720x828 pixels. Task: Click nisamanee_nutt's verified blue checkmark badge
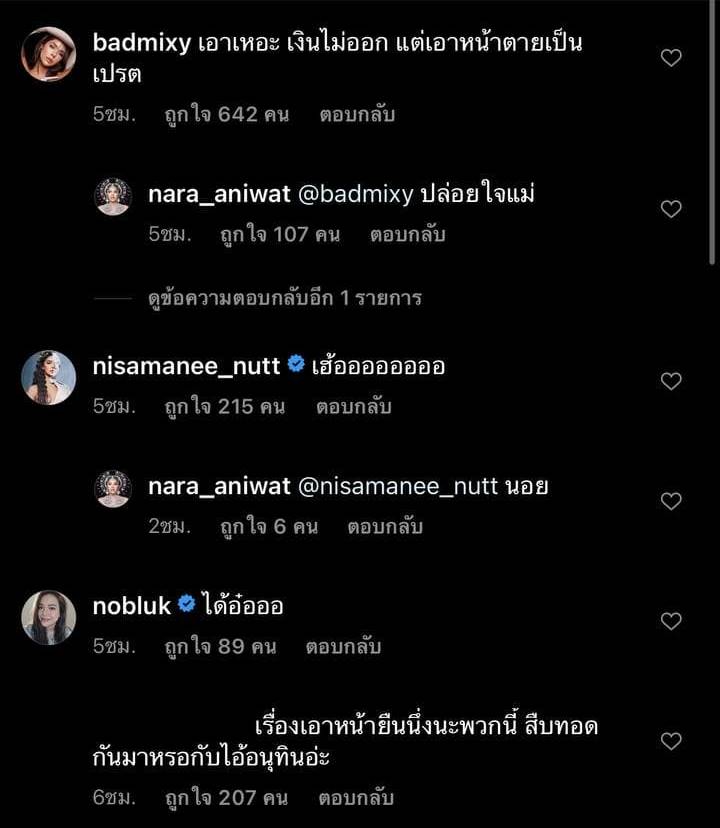295,366
